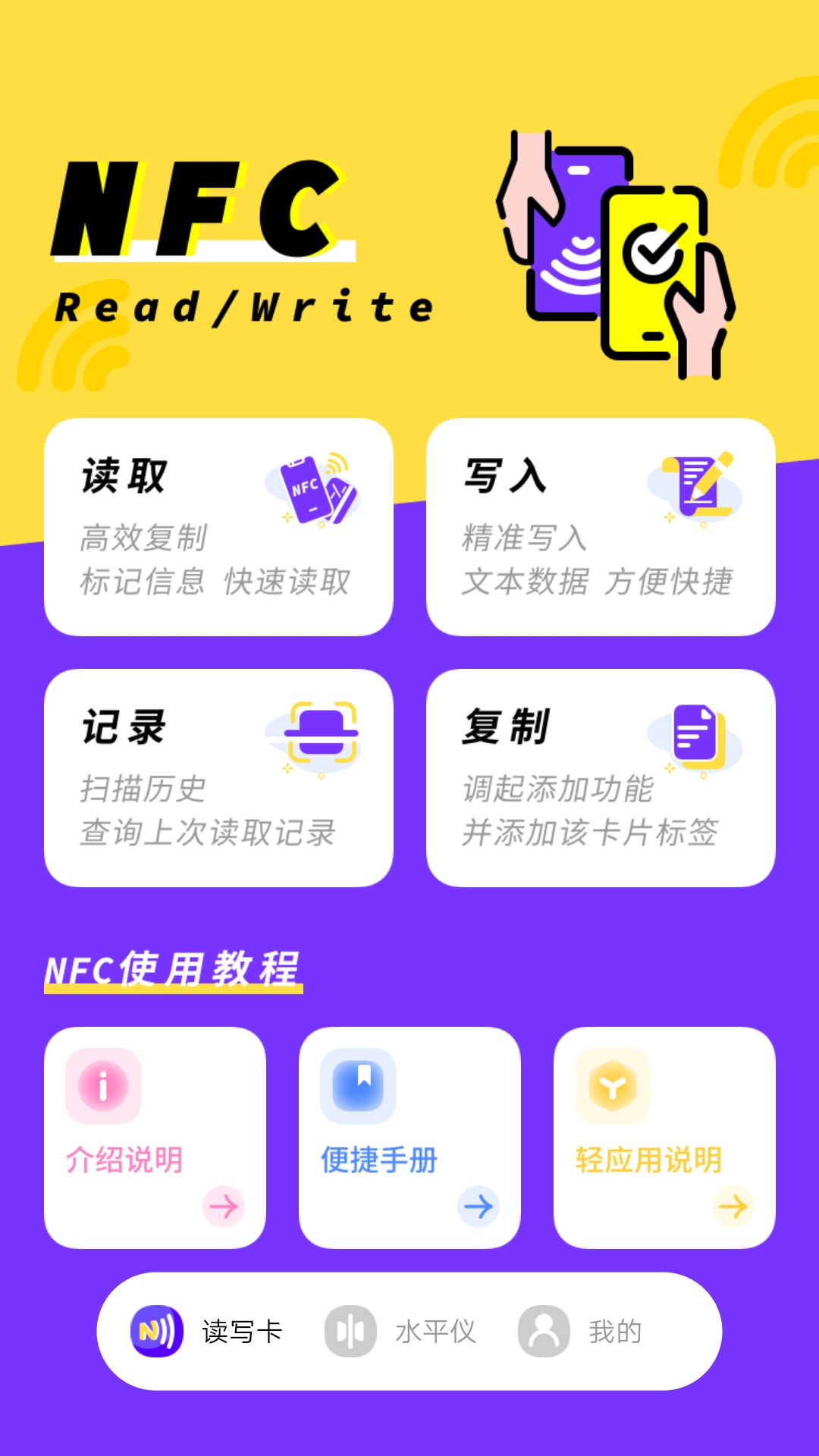Open the 记录 scan history card
The image size is (819, 1456).
coord(218,777)
